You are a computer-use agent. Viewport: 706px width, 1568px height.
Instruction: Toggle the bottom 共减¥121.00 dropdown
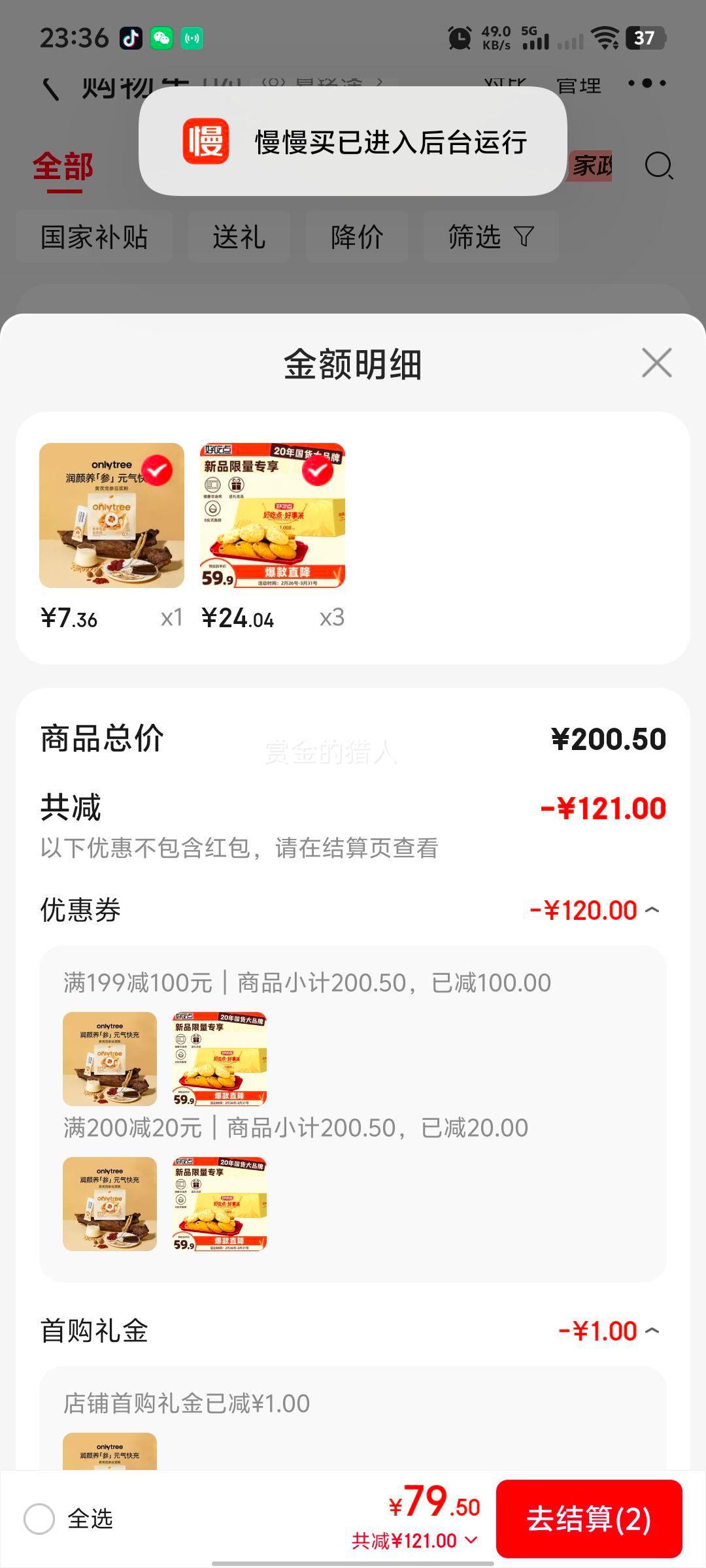click(414, 1541)
